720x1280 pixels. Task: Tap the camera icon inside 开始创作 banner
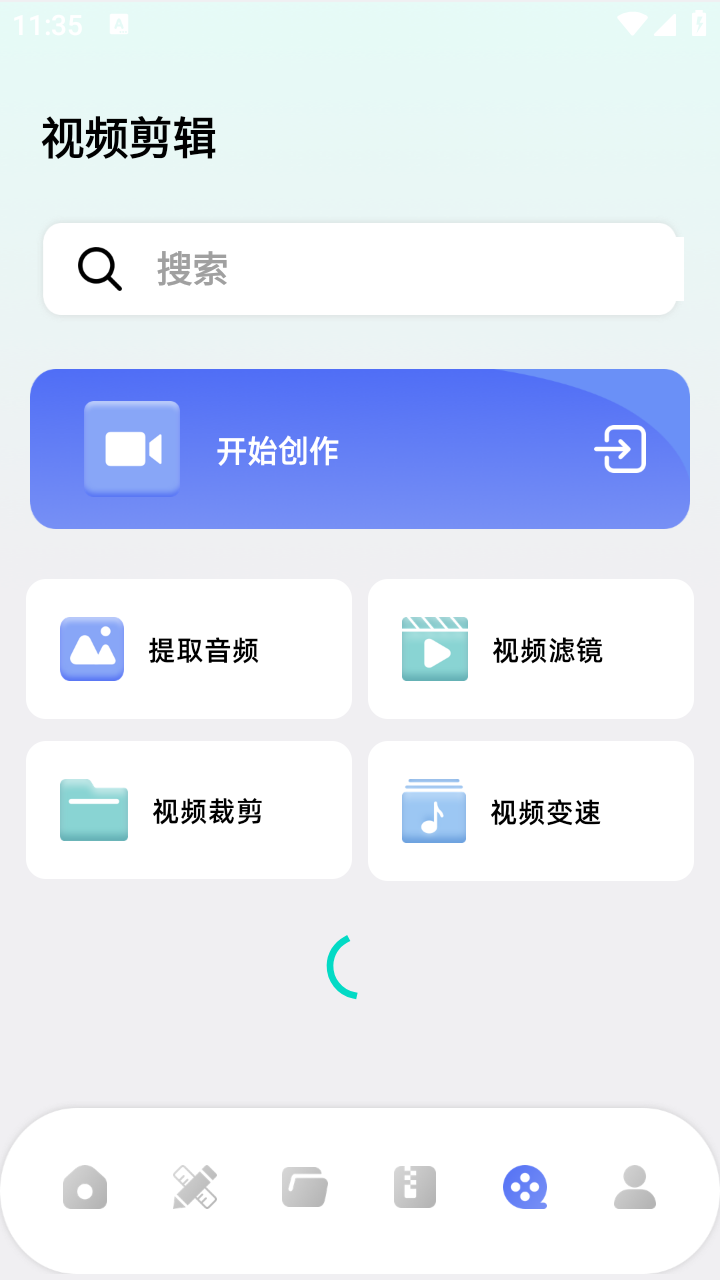tap(131, 448)
